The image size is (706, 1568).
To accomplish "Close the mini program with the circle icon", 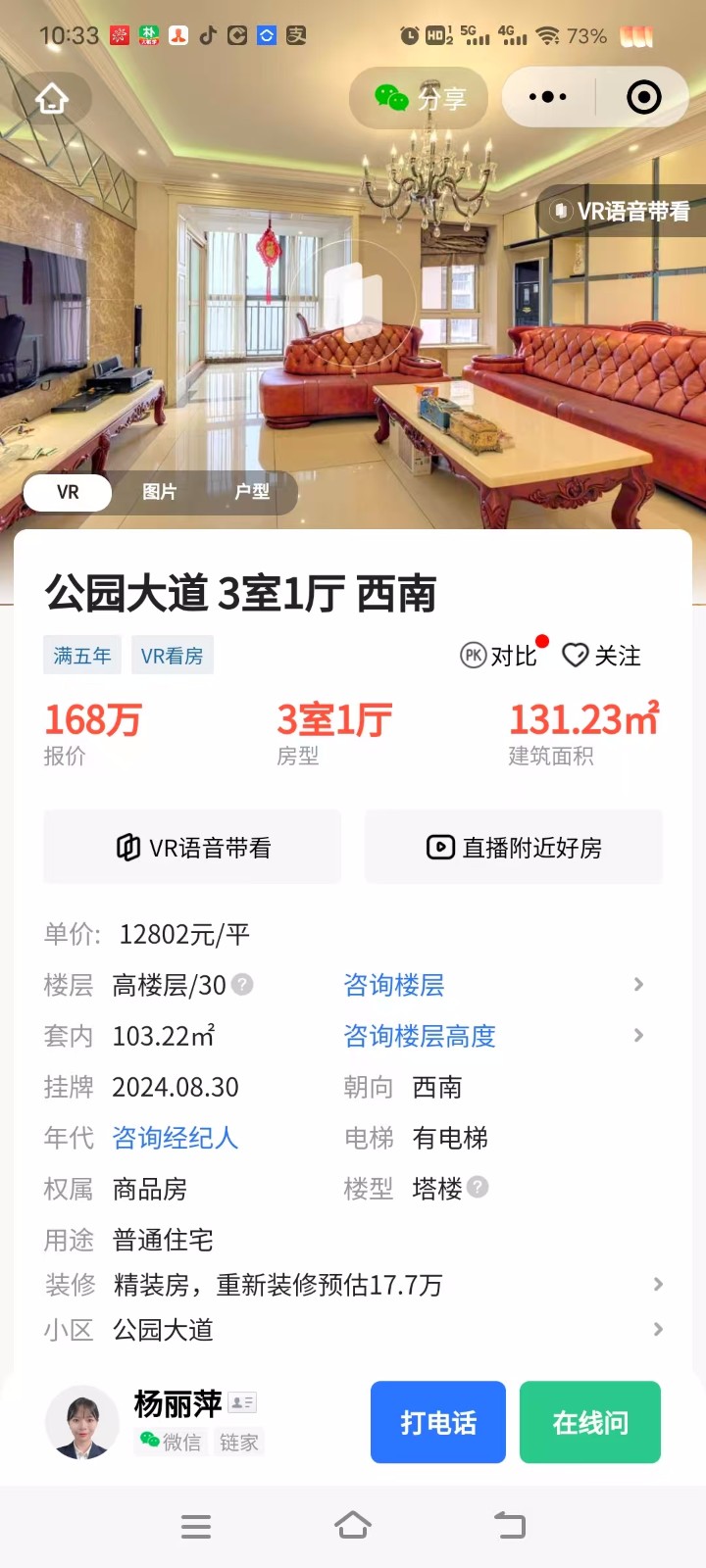I will [643, 97].
